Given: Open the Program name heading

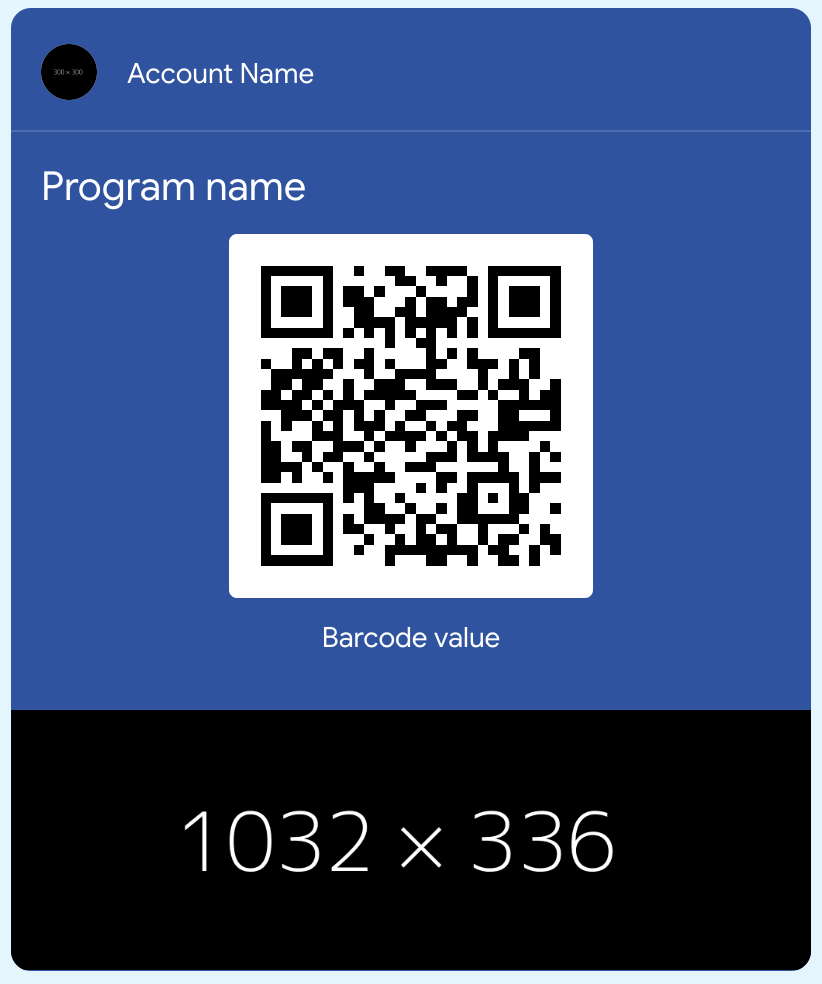Looking at the screenshot, I should 173,187.
